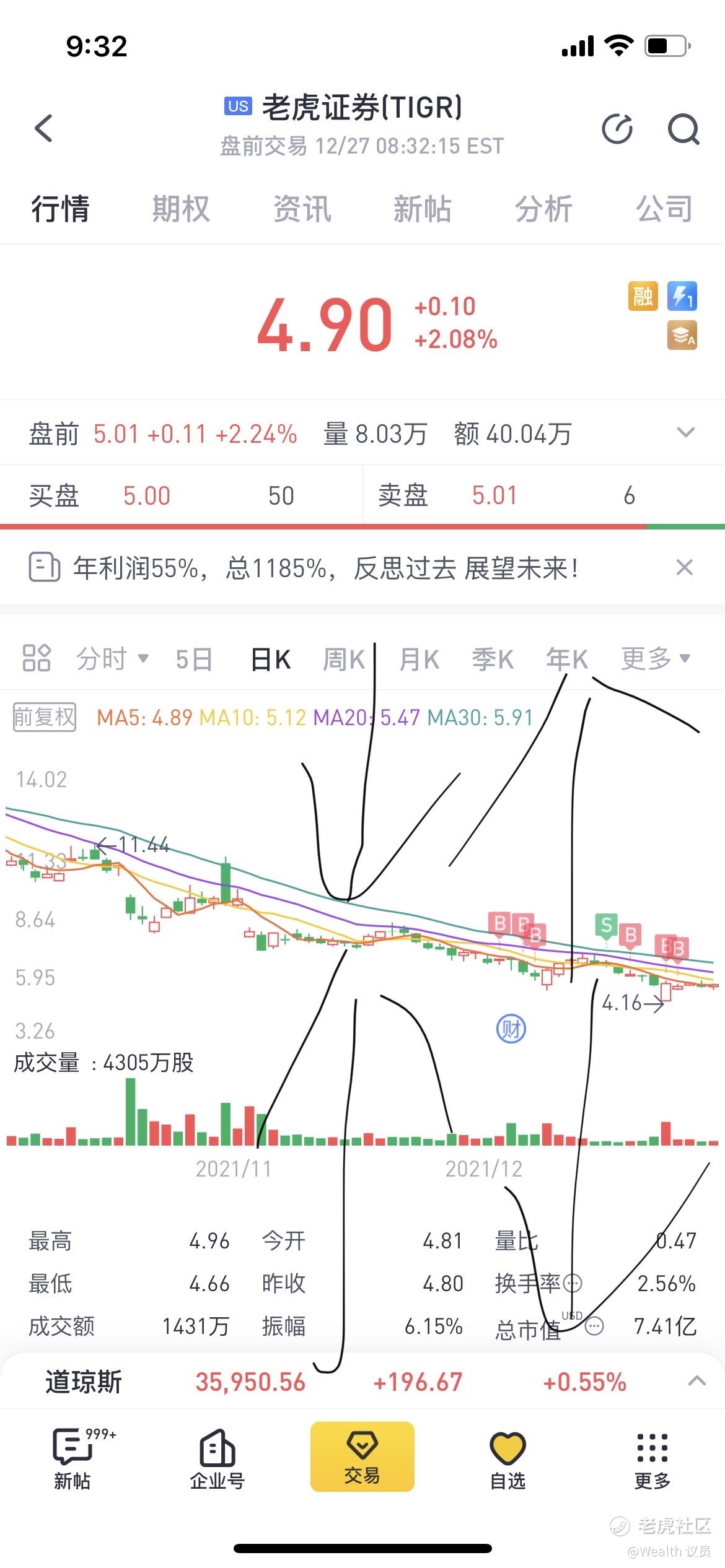
Task: Select the 周K chart period
Action: [344, 660]
